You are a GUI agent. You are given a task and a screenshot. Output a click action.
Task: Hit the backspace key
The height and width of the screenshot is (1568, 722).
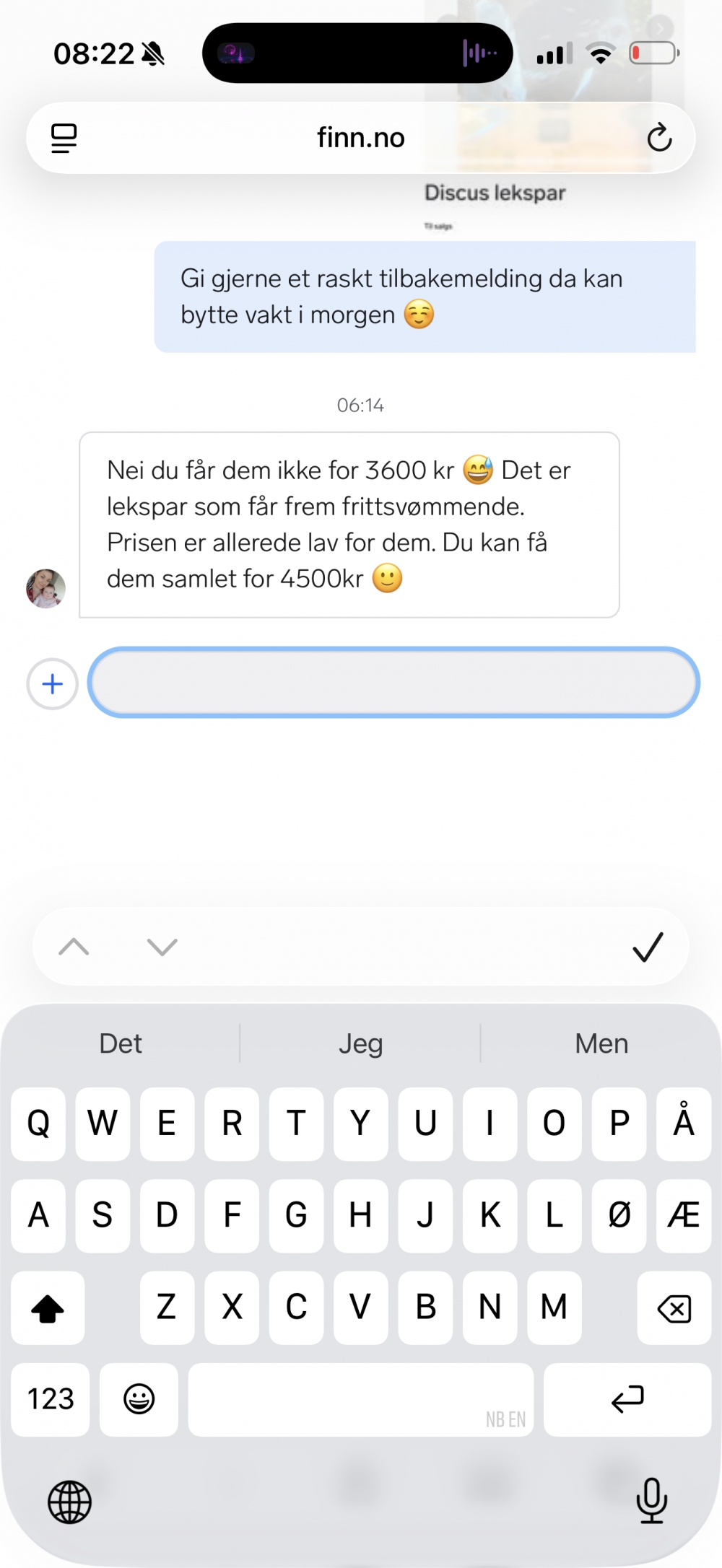[674, 1308]
